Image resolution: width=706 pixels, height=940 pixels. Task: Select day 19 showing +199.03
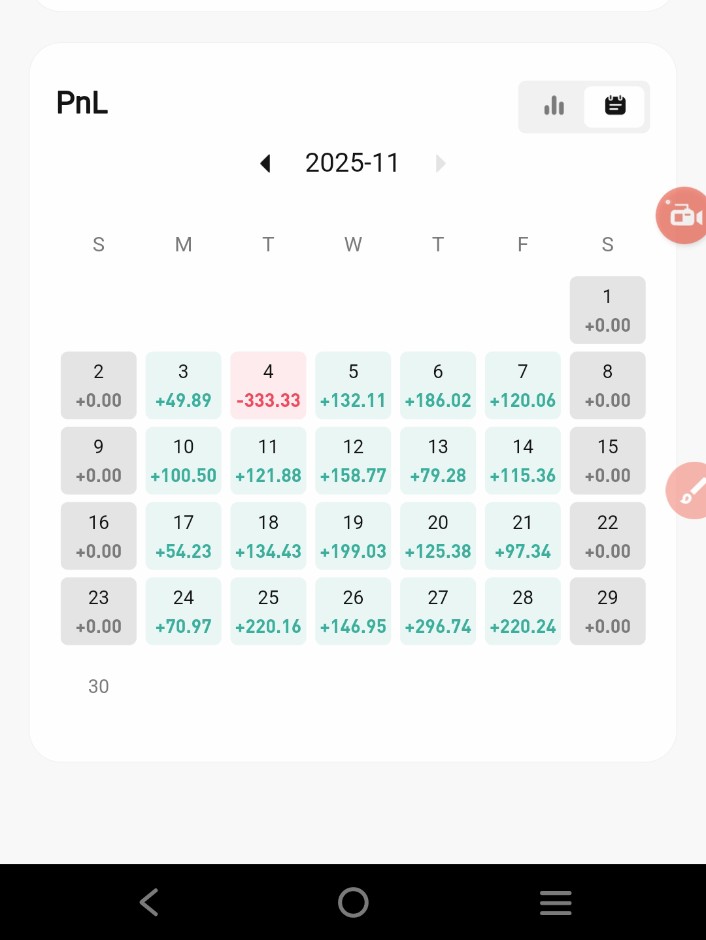pos(353,536)
